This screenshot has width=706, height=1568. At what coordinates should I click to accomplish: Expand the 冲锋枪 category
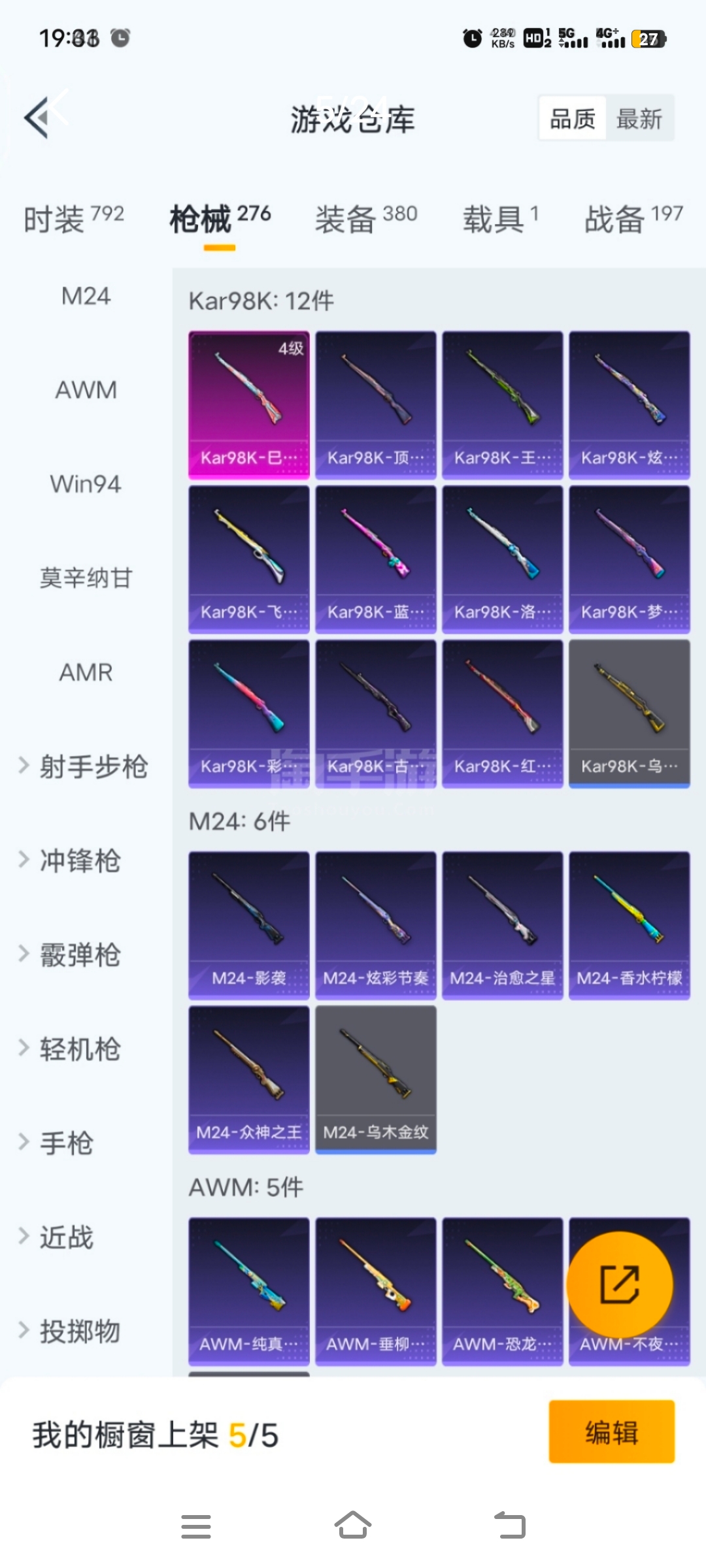(72, 860)
